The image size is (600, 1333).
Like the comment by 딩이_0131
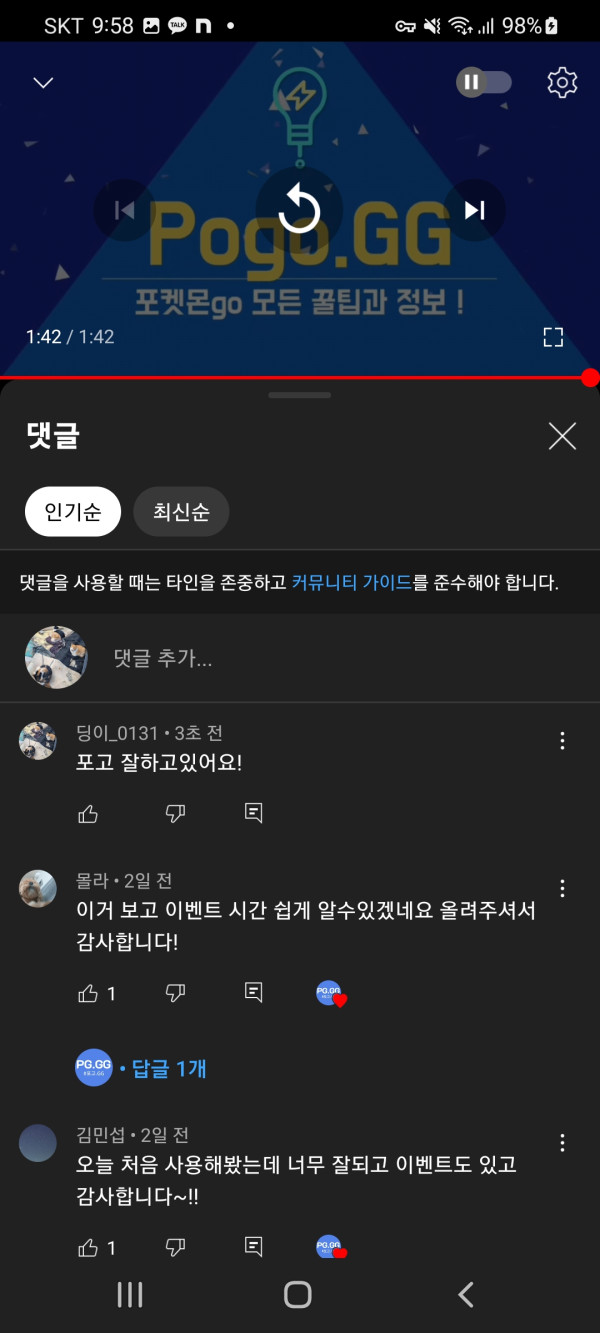[x=88, y=814]
